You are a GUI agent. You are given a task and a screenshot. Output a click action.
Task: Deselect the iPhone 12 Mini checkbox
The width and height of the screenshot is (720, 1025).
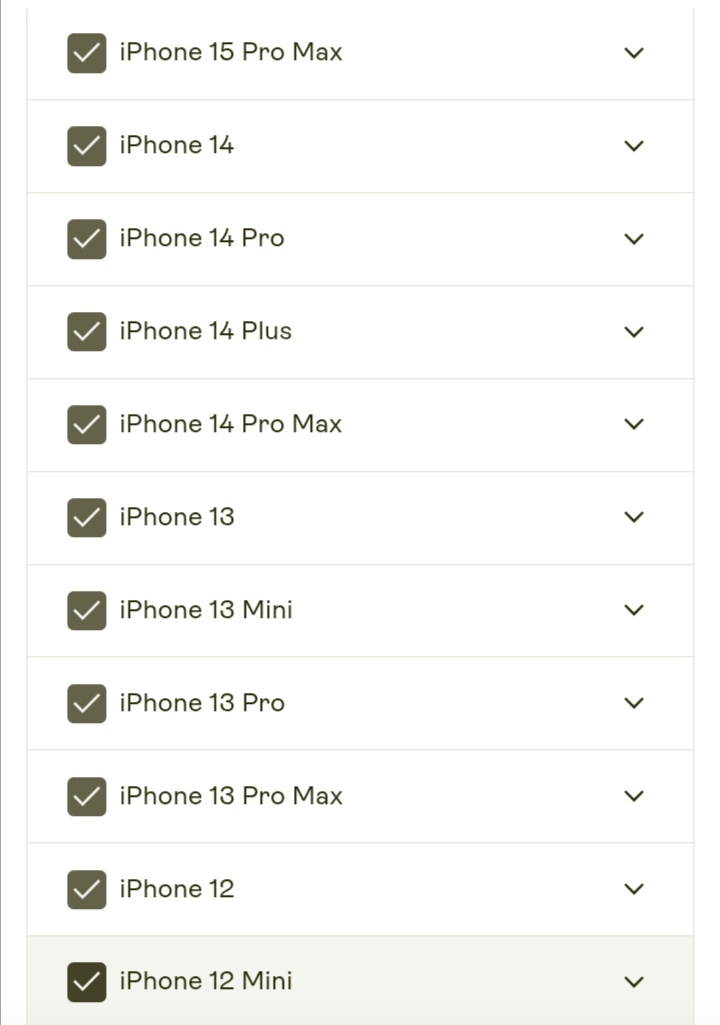pyautogui.click(x=87, y=982)
